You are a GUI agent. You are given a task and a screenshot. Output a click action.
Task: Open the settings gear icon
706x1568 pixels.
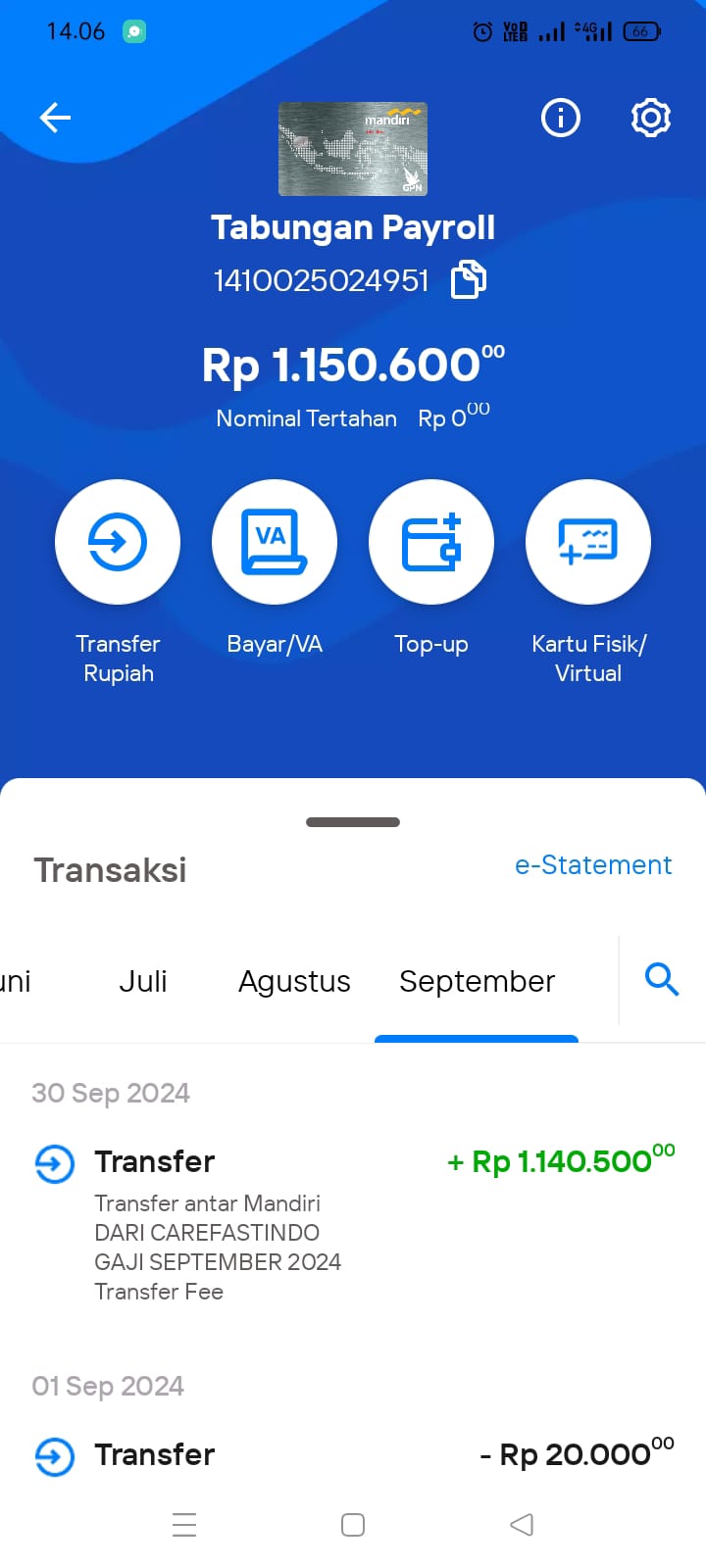[651, 119]
